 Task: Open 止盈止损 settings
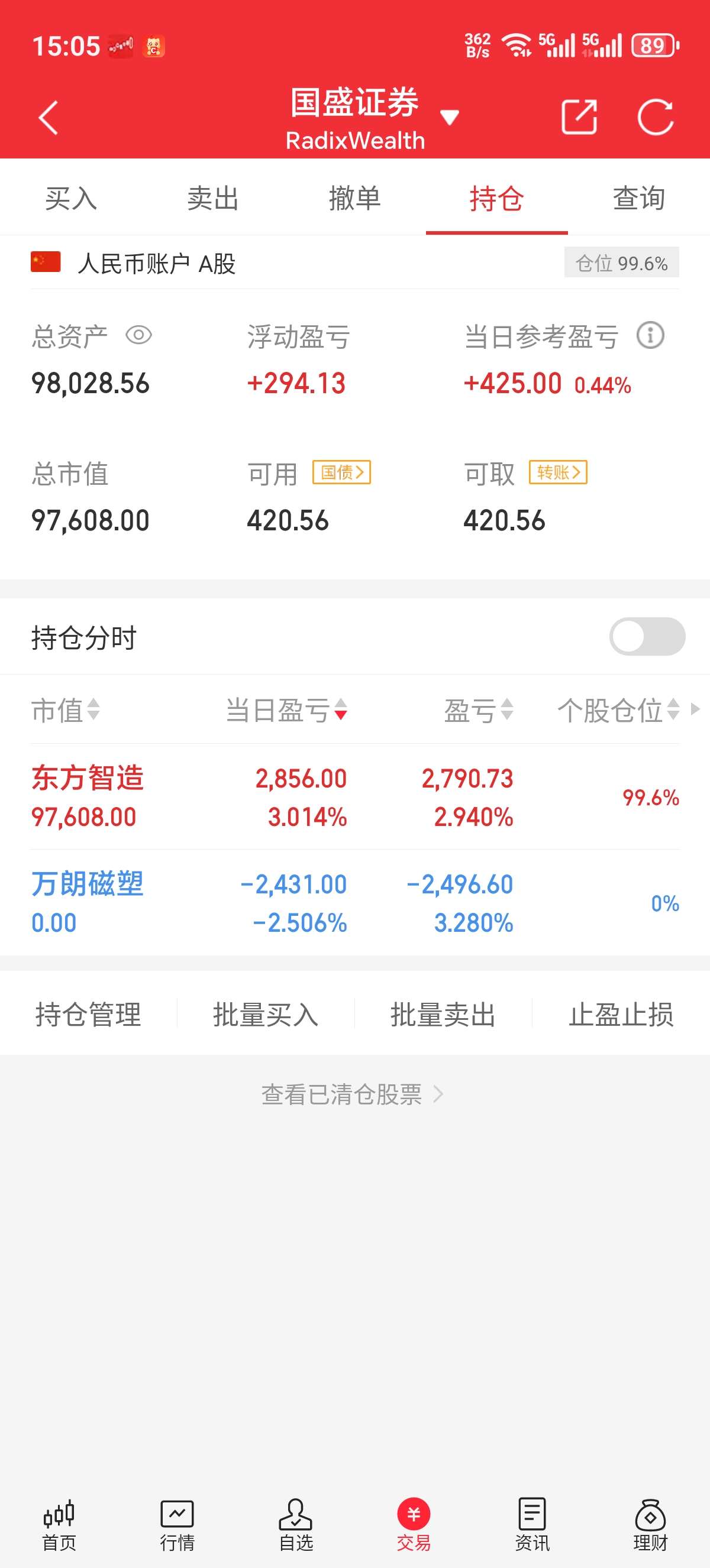click(x=621, y=1014)
